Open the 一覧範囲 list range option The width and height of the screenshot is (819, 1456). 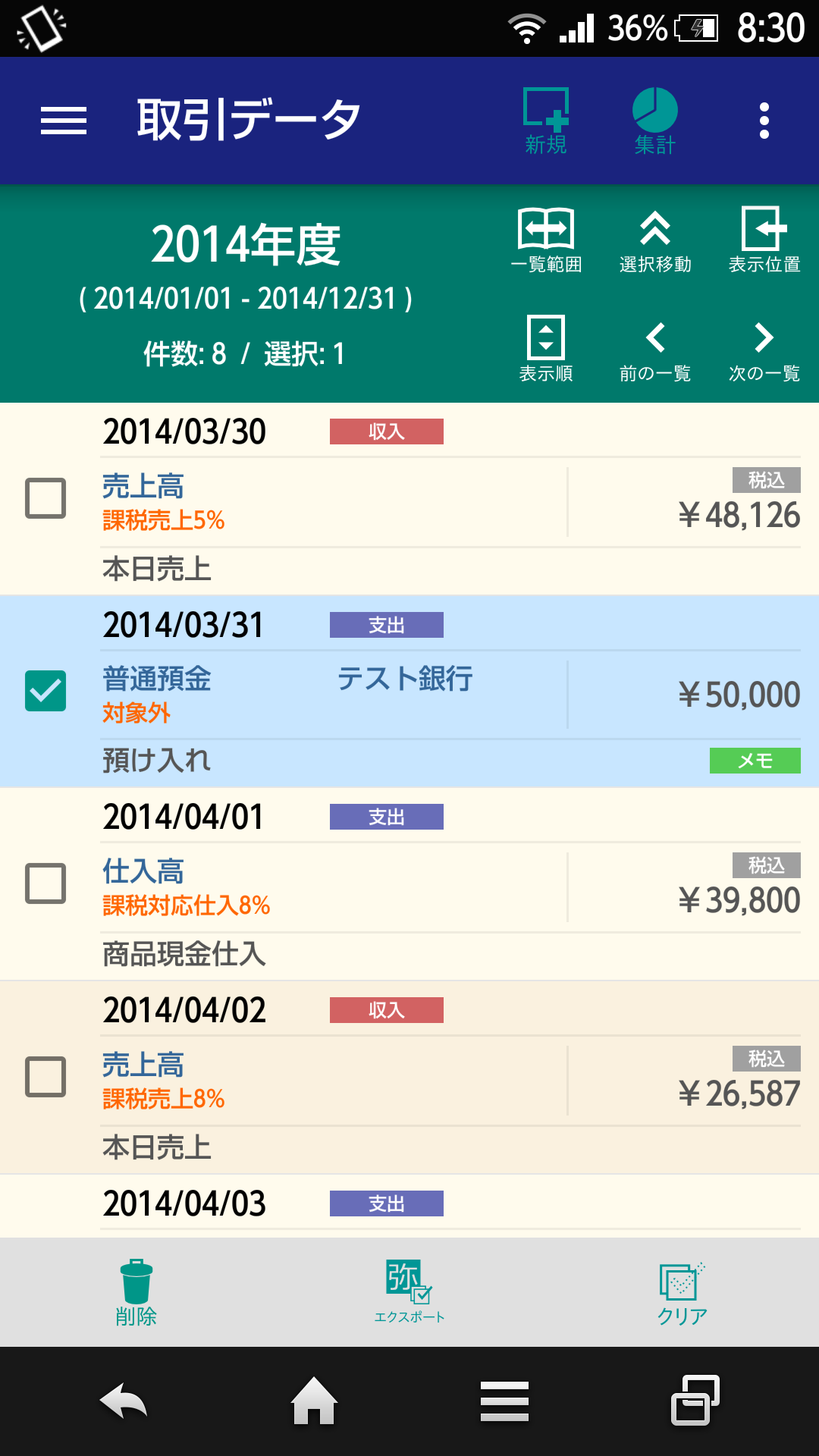point(546,240)
